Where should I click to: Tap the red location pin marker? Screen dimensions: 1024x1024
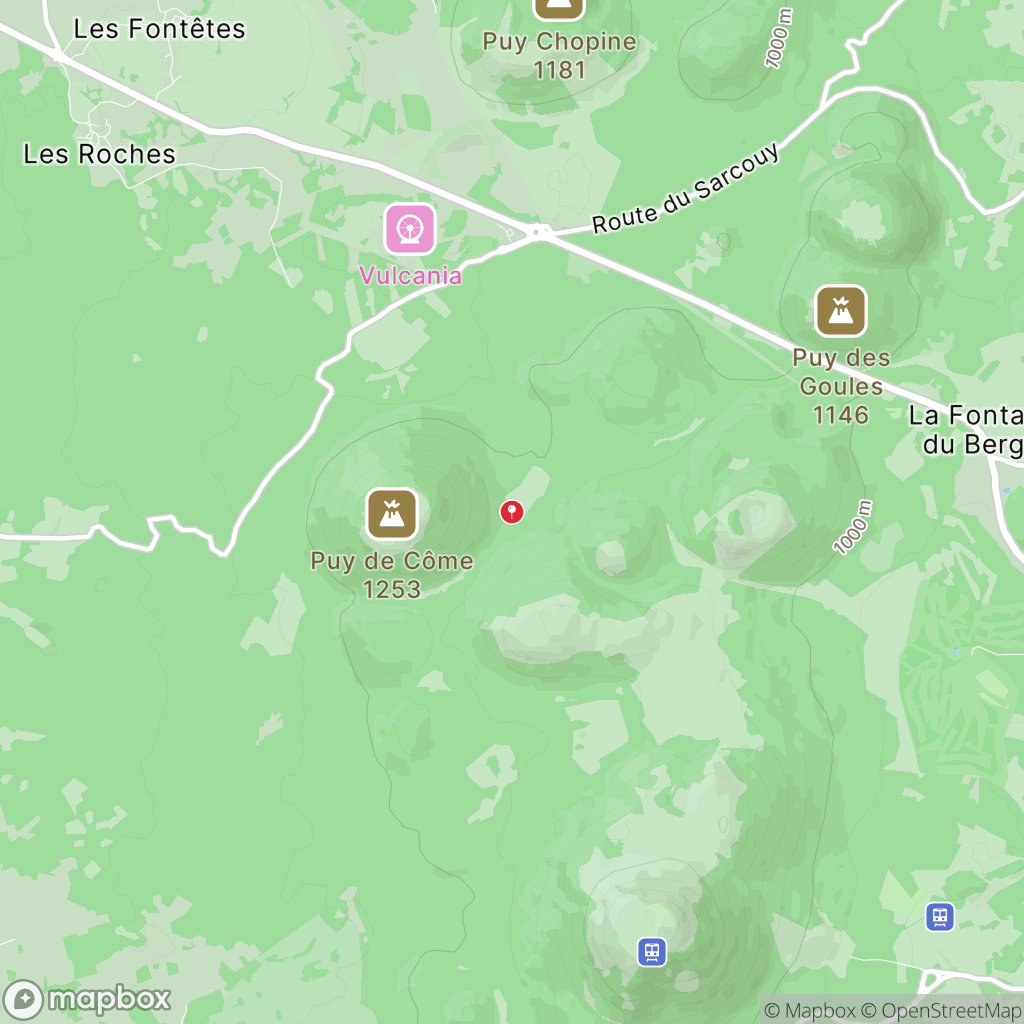511,512
